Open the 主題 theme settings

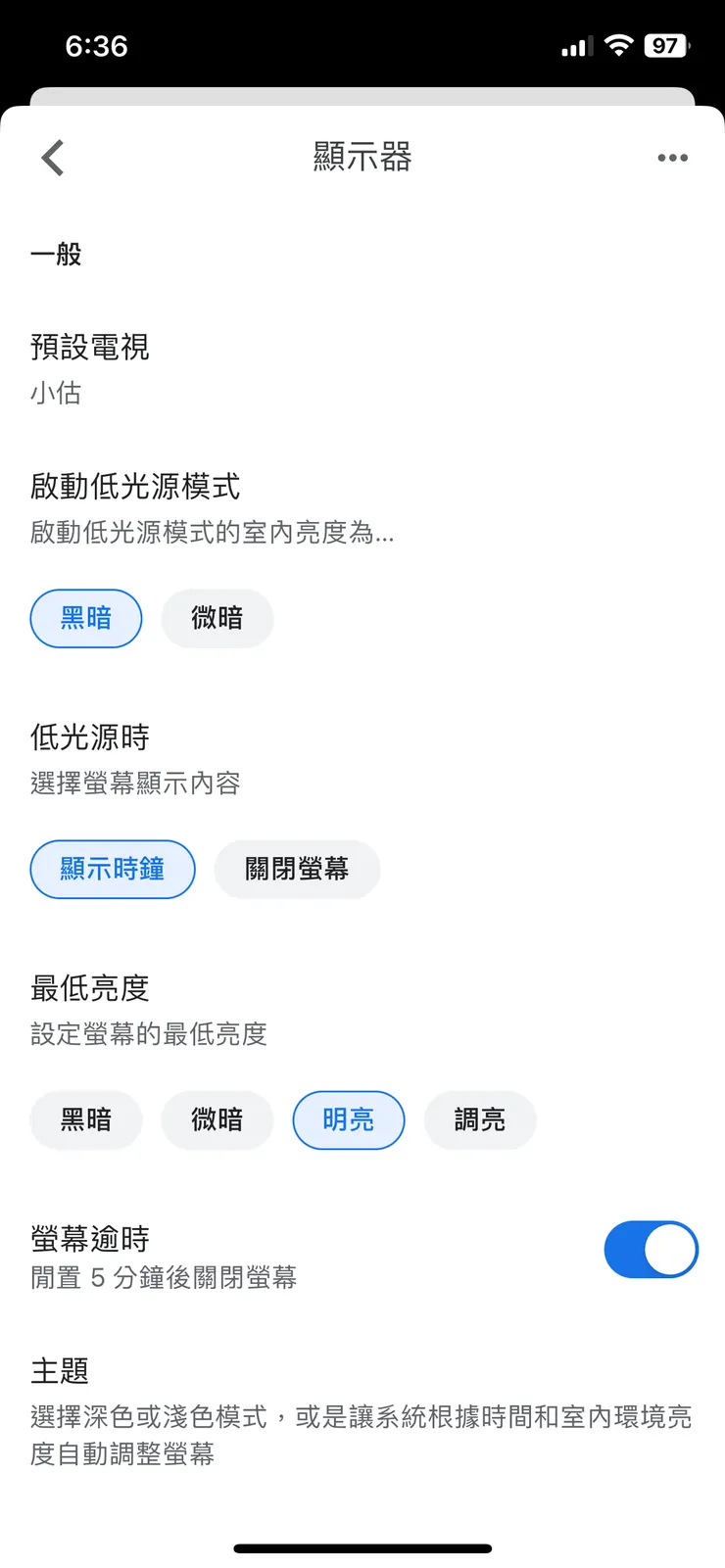coord(57,1371)
